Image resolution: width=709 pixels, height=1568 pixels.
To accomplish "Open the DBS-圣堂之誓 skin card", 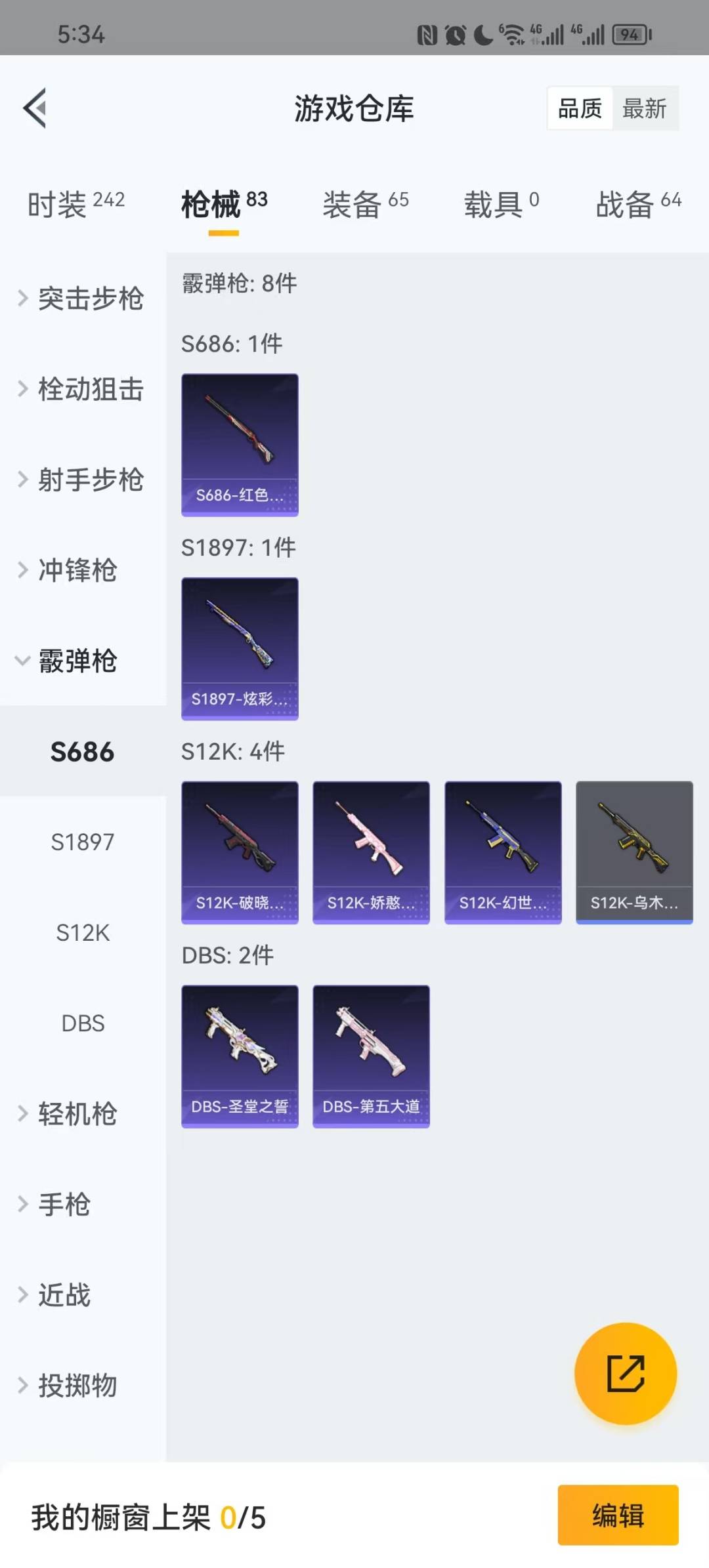I will 240,1056.
